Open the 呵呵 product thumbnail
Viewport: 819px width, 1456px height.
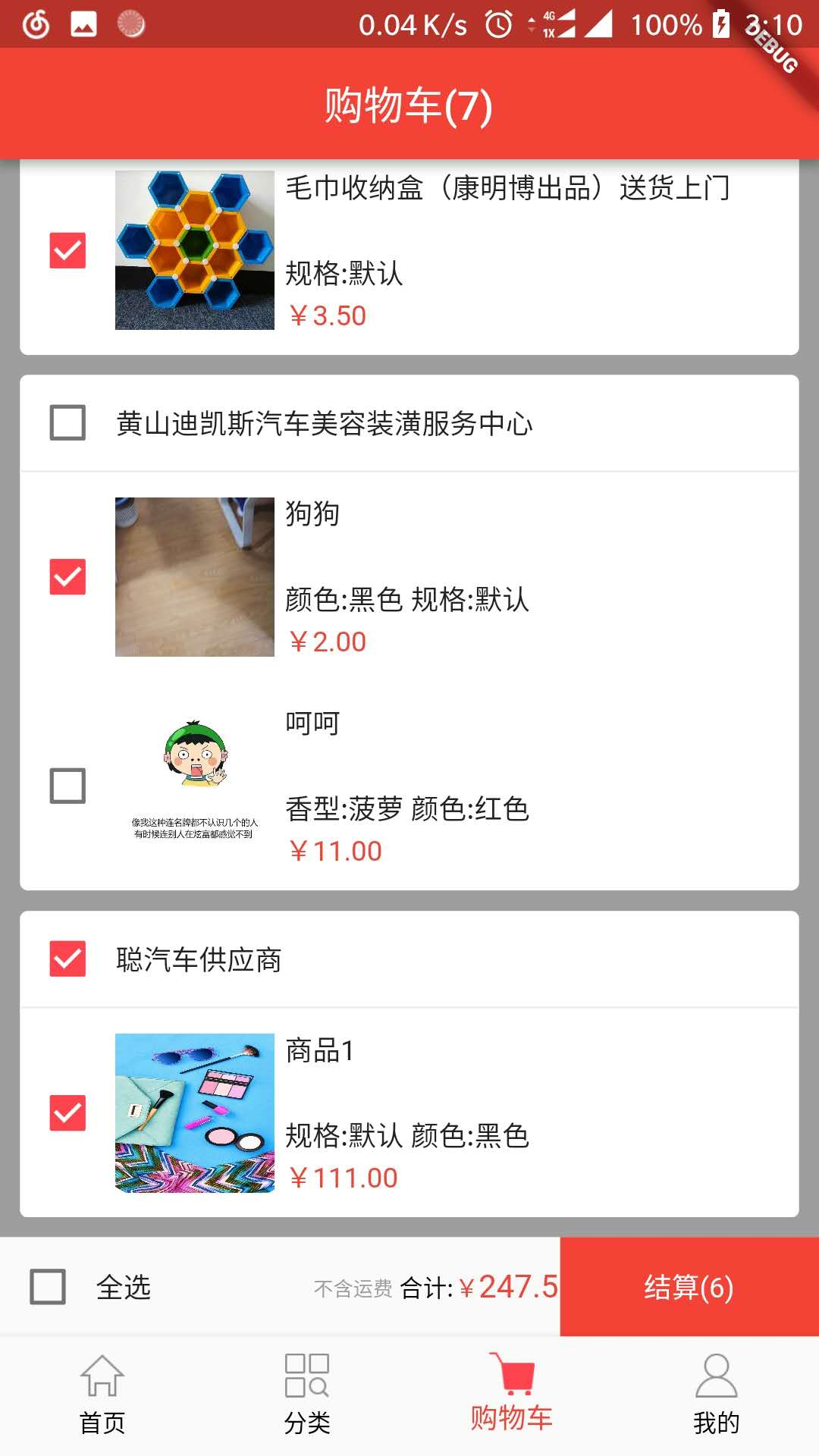click(195, 786)
